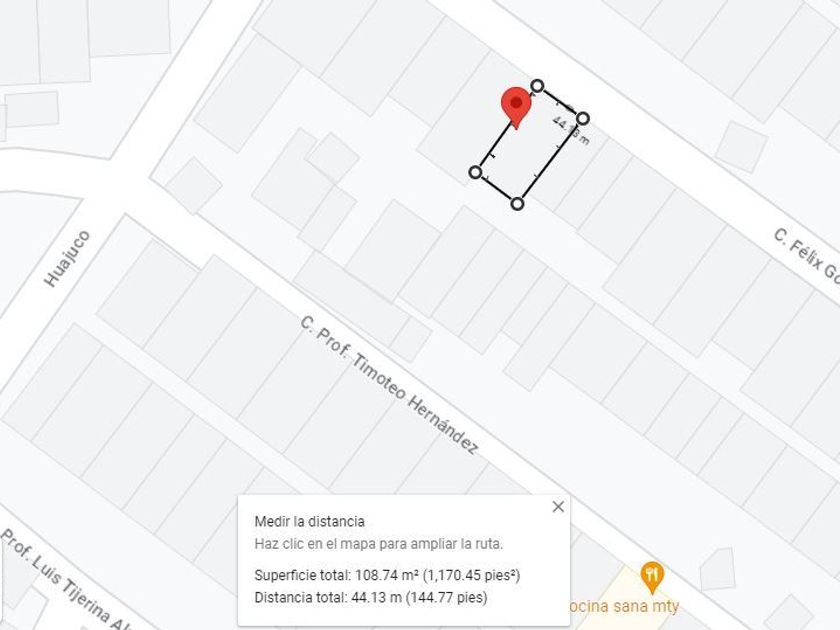Close the Medir la distancia panel
840x630 pixels.
(x=558, y=506)
